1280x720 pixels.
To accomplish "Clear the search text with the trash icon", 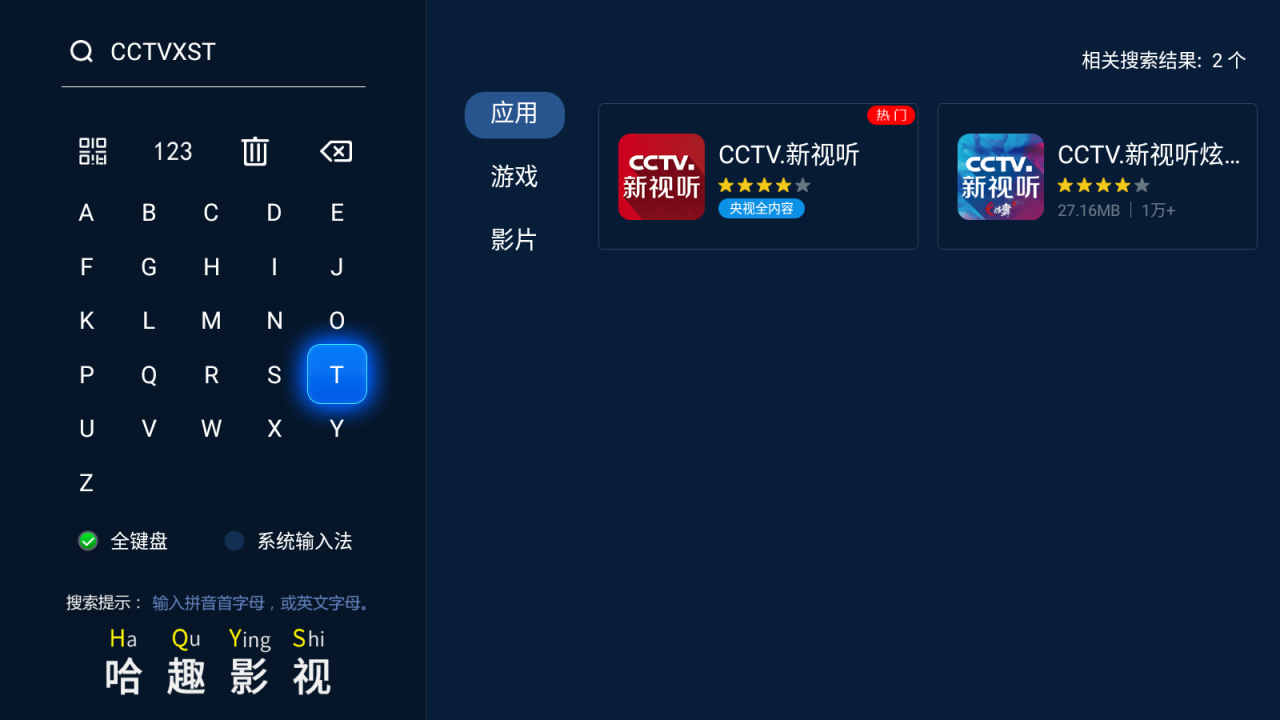I will [x=255, y=152].
